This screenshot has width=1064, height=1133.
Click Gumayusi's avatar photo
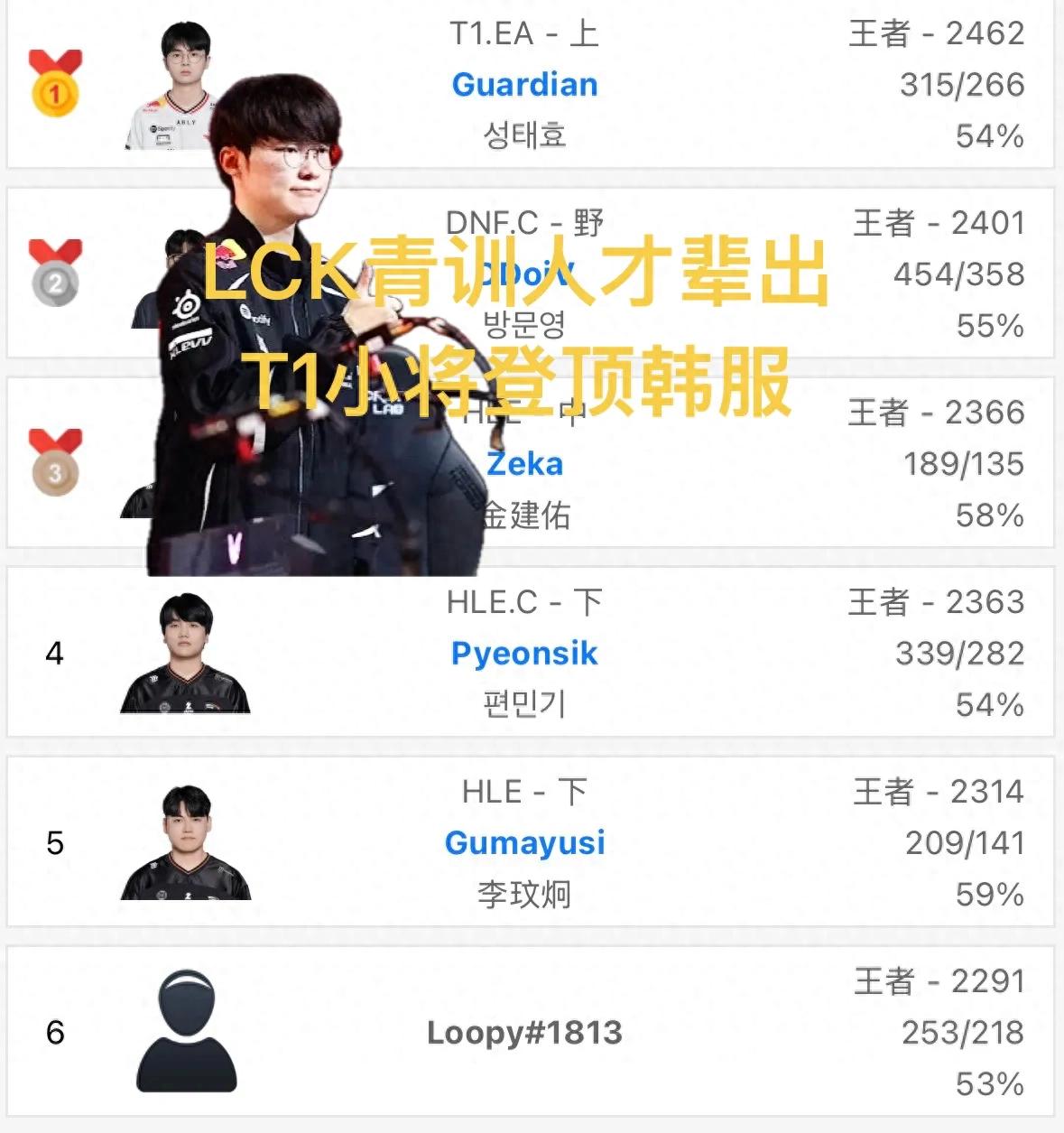[x=187, y=844]
